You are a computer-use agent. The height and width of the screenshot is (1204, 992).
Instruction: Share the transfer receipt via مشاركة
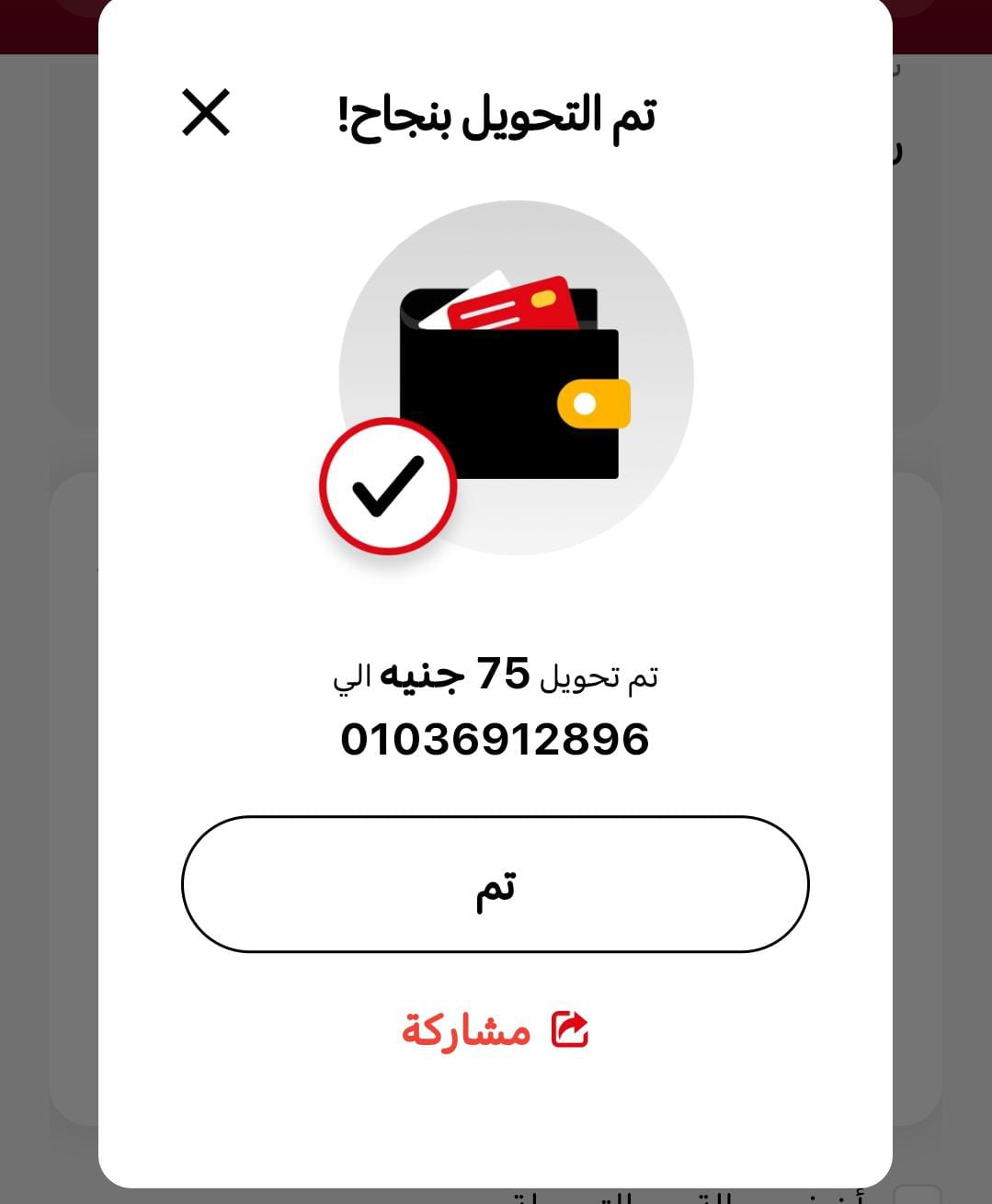coord(495,1029)
